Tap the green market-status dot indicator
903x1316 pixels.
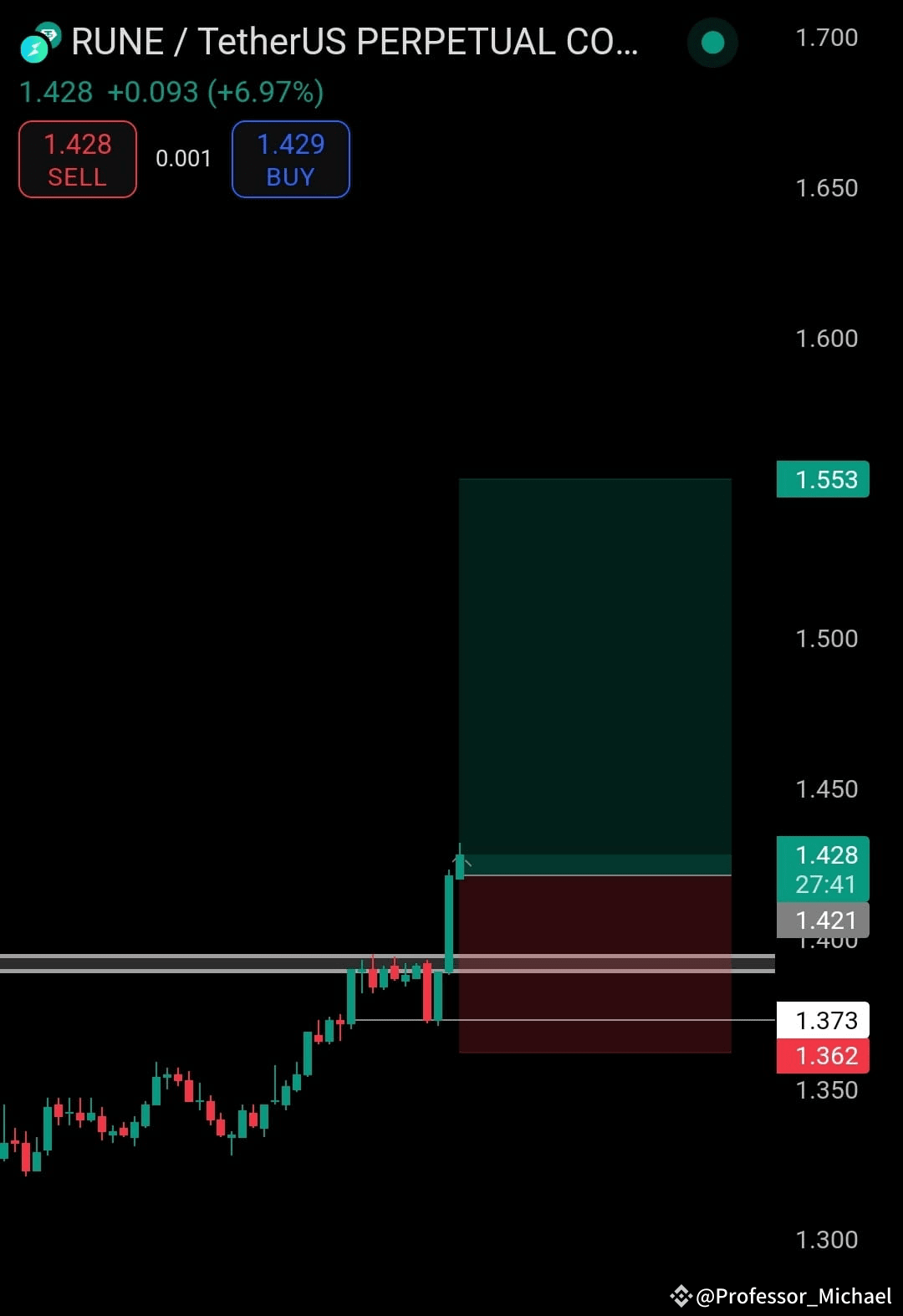(x=712, y=42)
